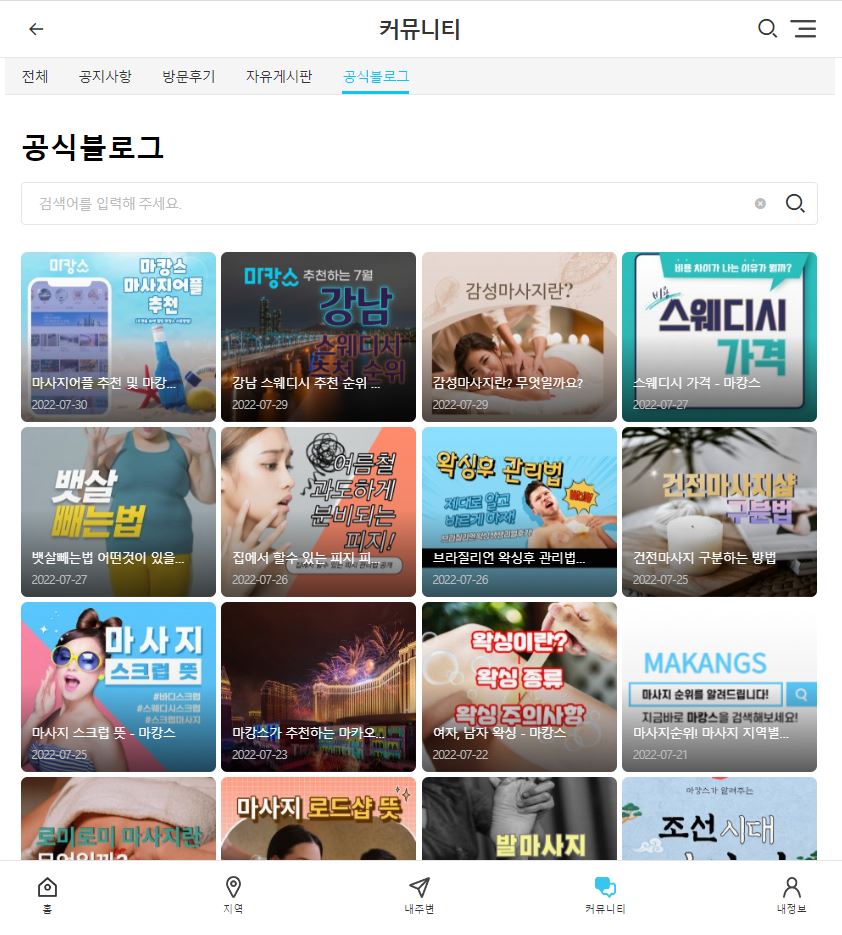Switch to the 방문후기 tab

coord(188,76)
